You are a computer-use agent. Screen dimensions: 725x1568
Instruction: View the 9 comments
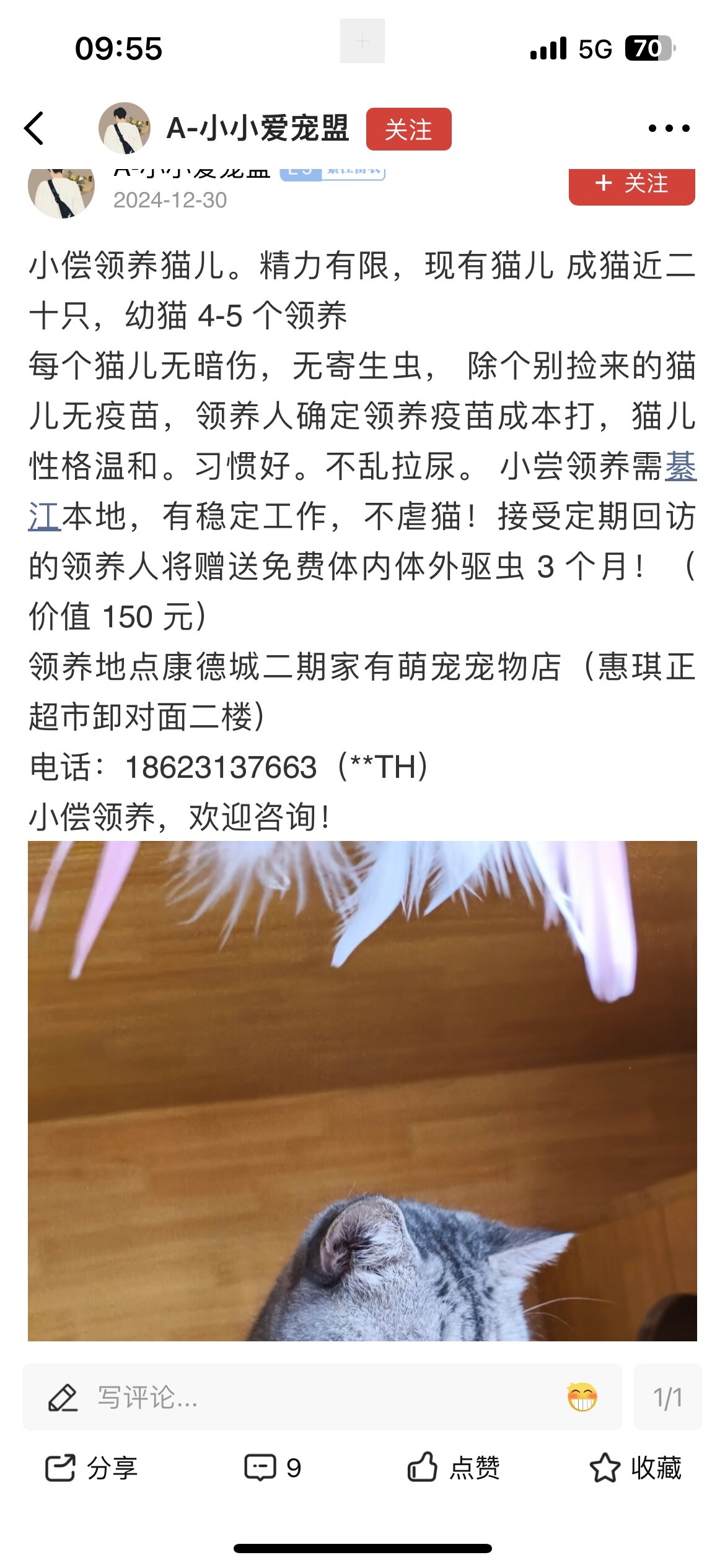(x=273, y=1468)
